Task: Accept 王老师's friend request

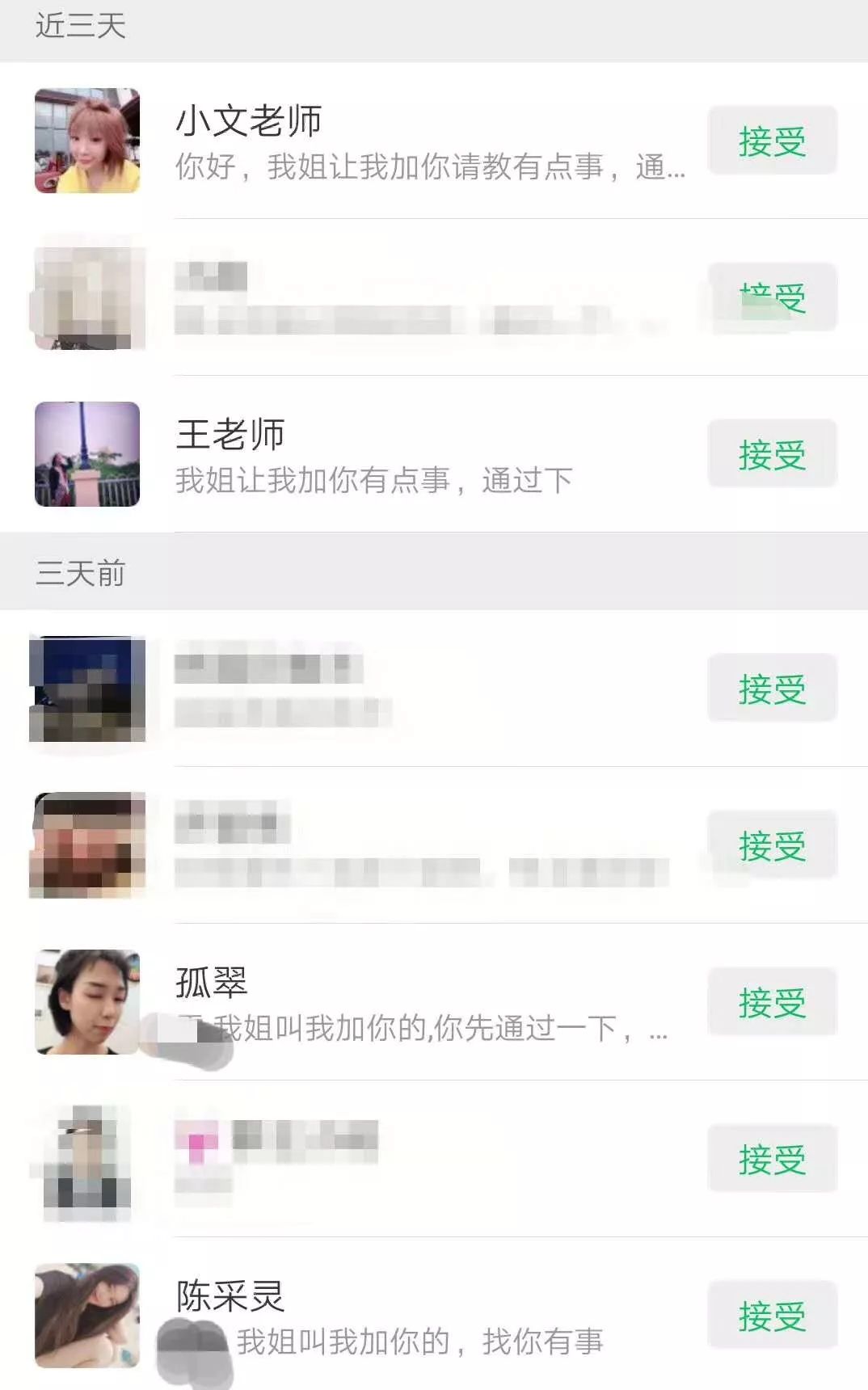Action: (772, 454)
